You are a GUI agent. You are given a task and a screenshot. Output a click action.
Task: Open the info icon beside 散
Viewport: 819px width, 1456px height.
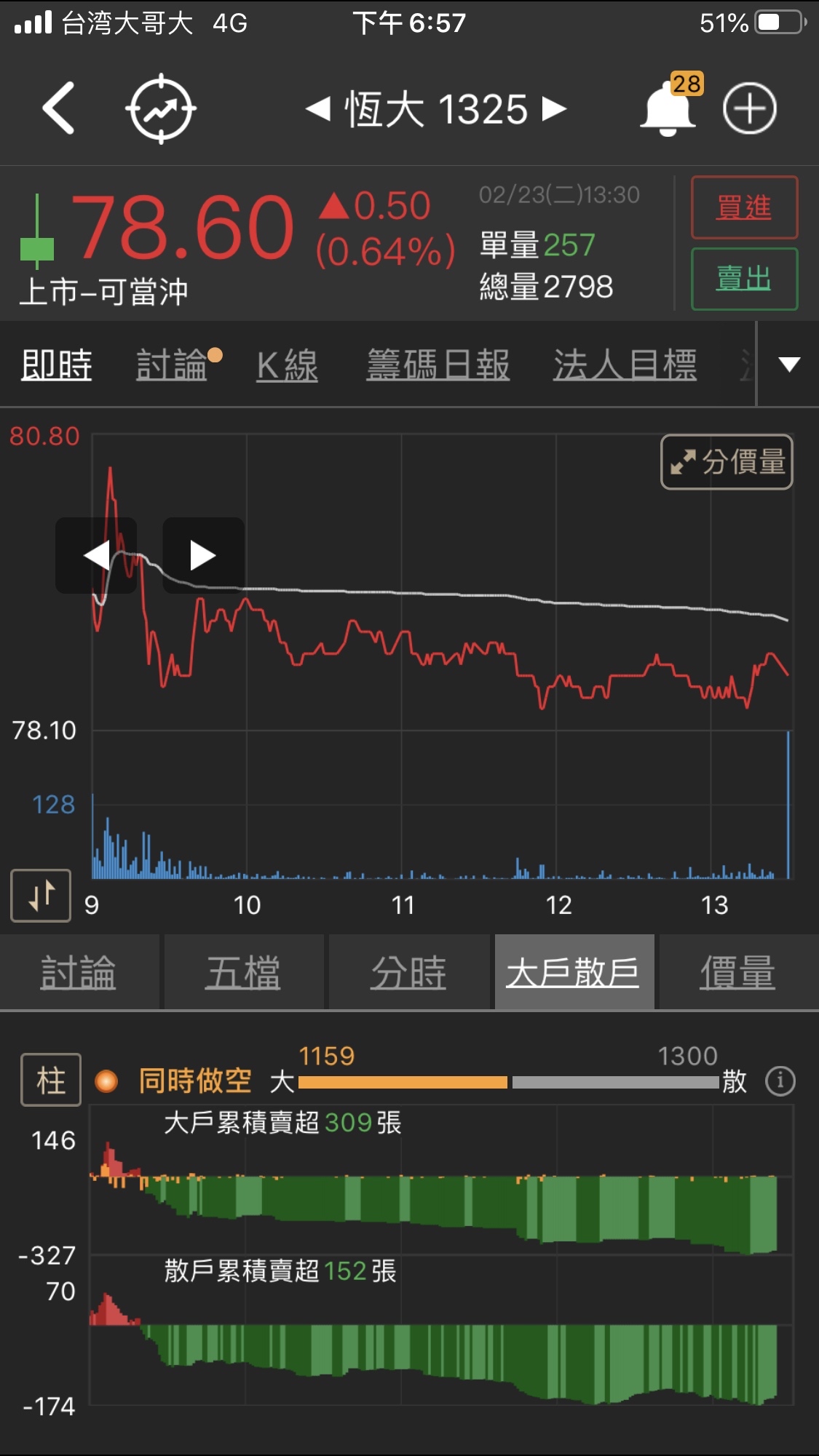click(x=780, y=1081)
